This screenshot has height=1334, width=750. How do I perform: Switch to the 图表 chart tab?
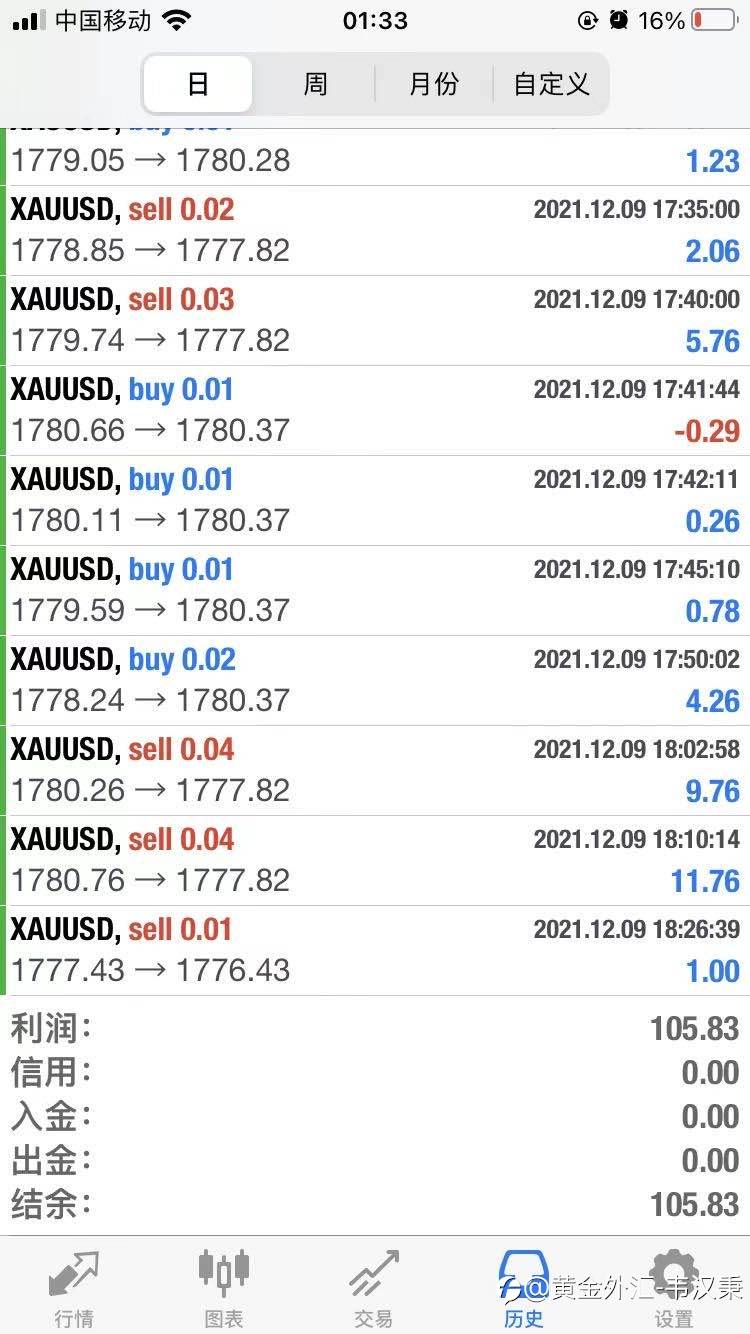point(224,1288)
